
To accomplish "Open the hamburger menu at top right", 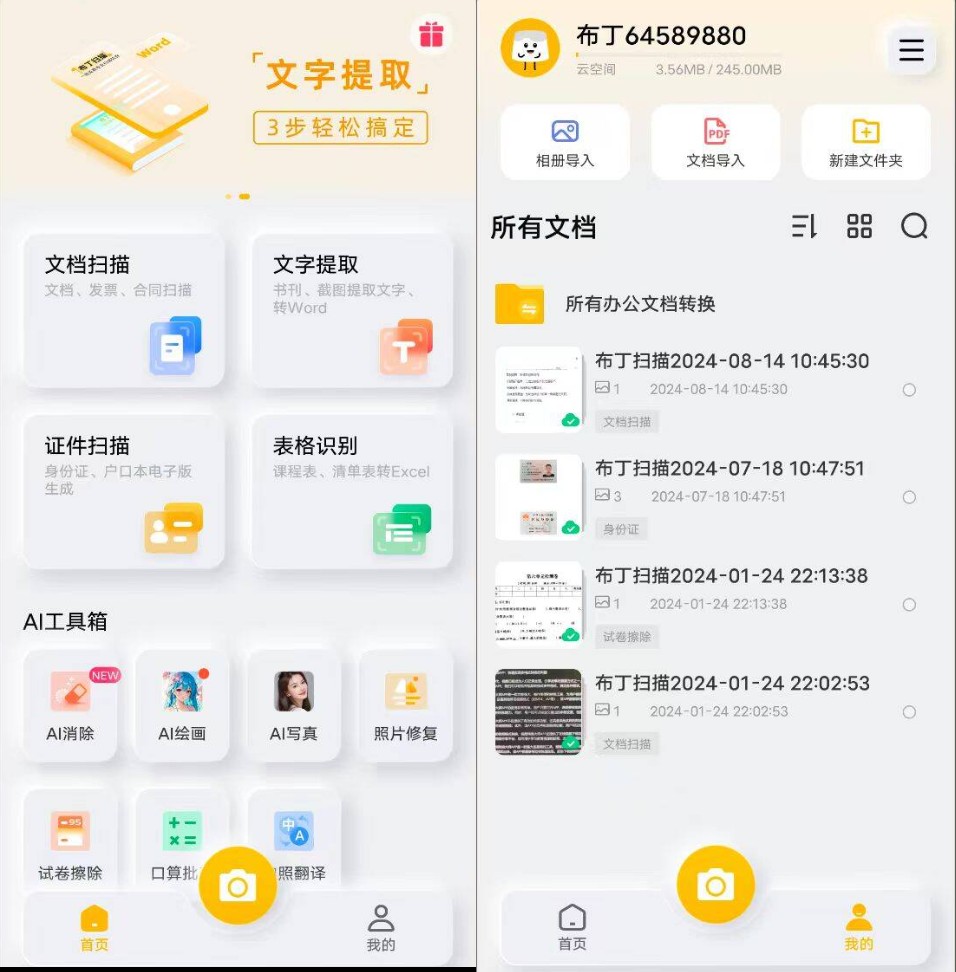I will [910, 49].
